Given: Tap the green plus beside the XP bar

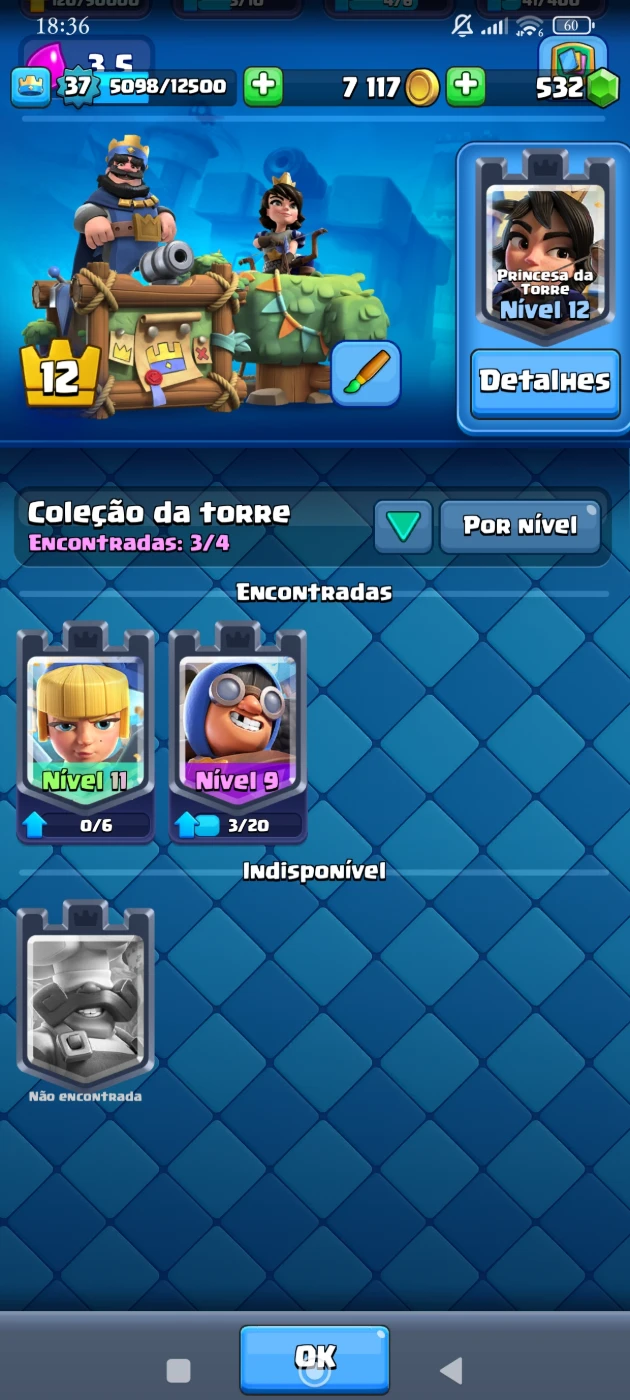Looking at the screenshot, I should click(263, 88).
